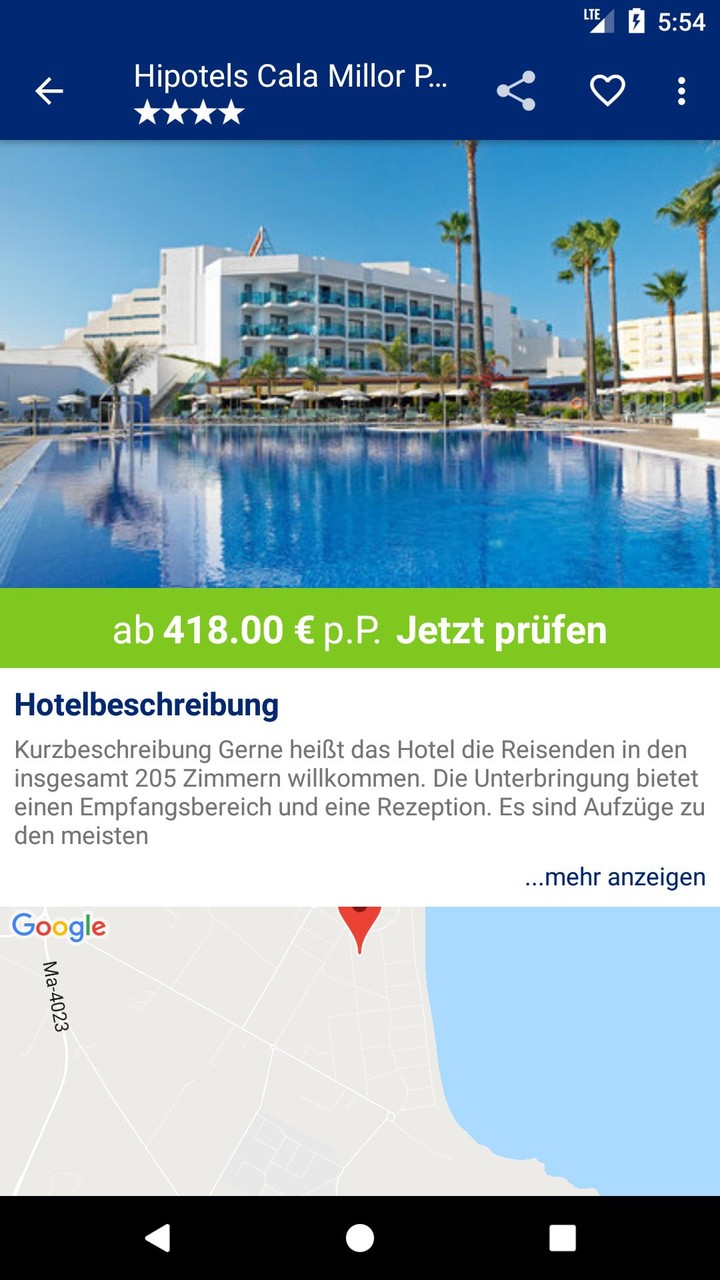Tap the recent apps square button

[x=564, y=1237]
